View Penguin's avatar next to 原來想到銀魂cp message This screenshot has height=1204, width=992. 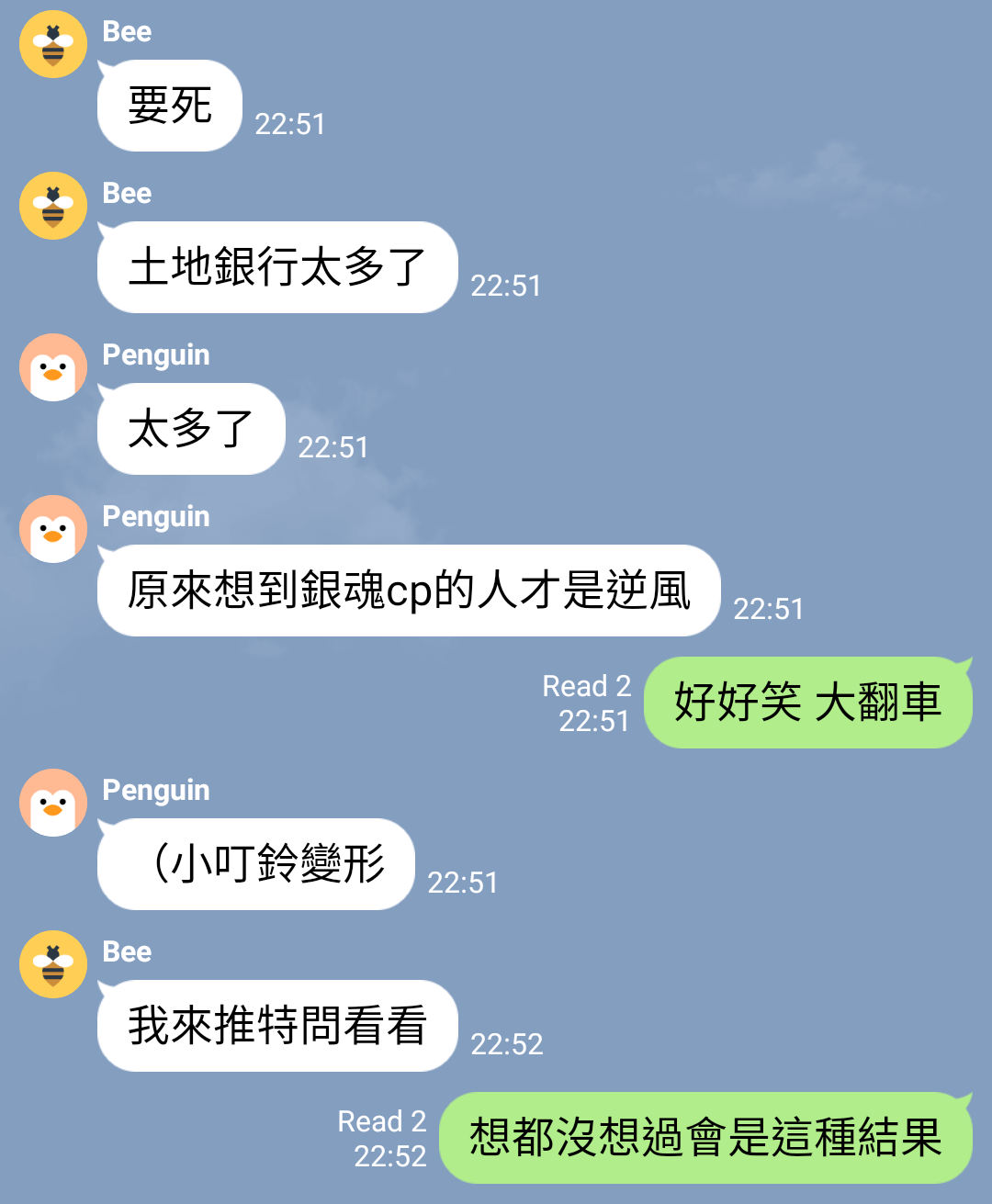tap(53, 529)
